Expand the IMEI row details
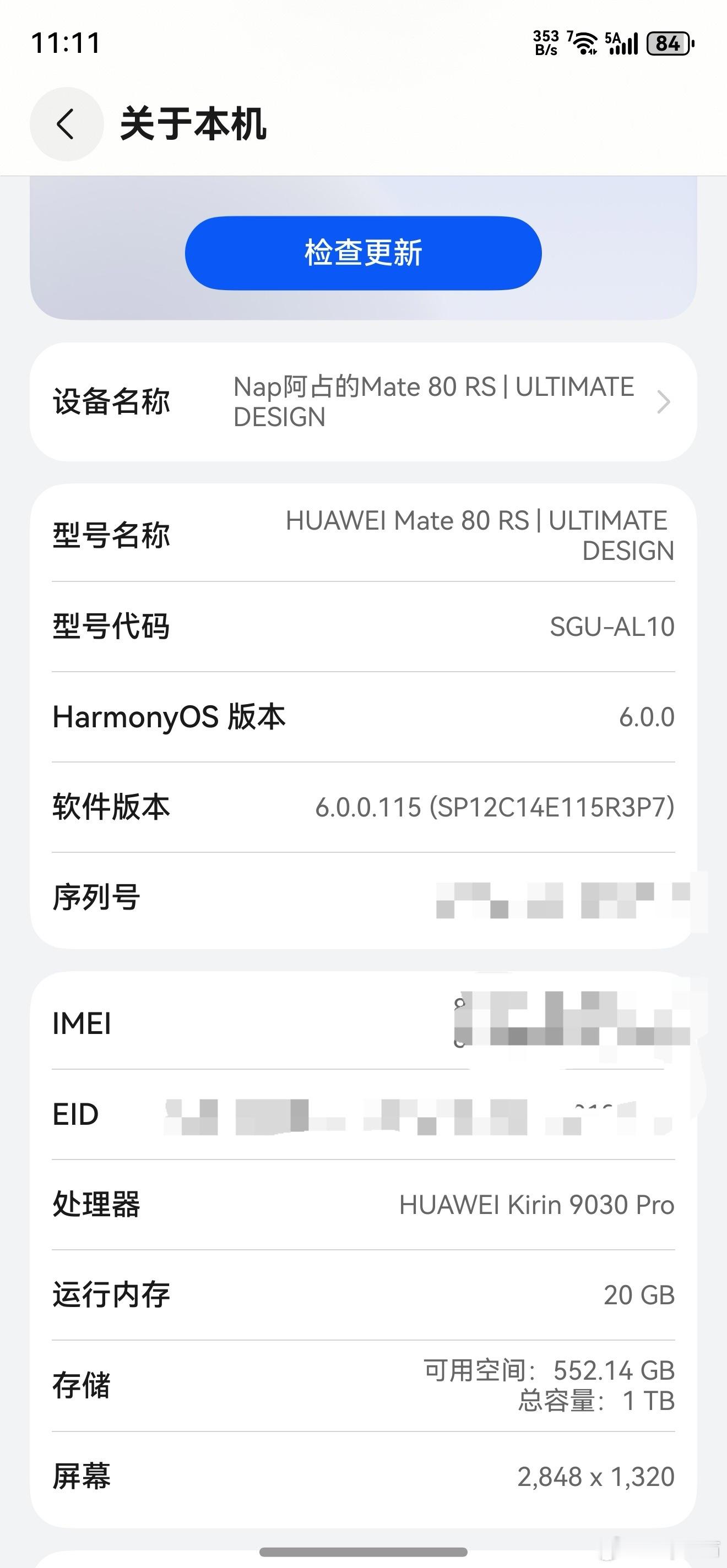Screen dimensions: 727x1568 point(363,1025)
